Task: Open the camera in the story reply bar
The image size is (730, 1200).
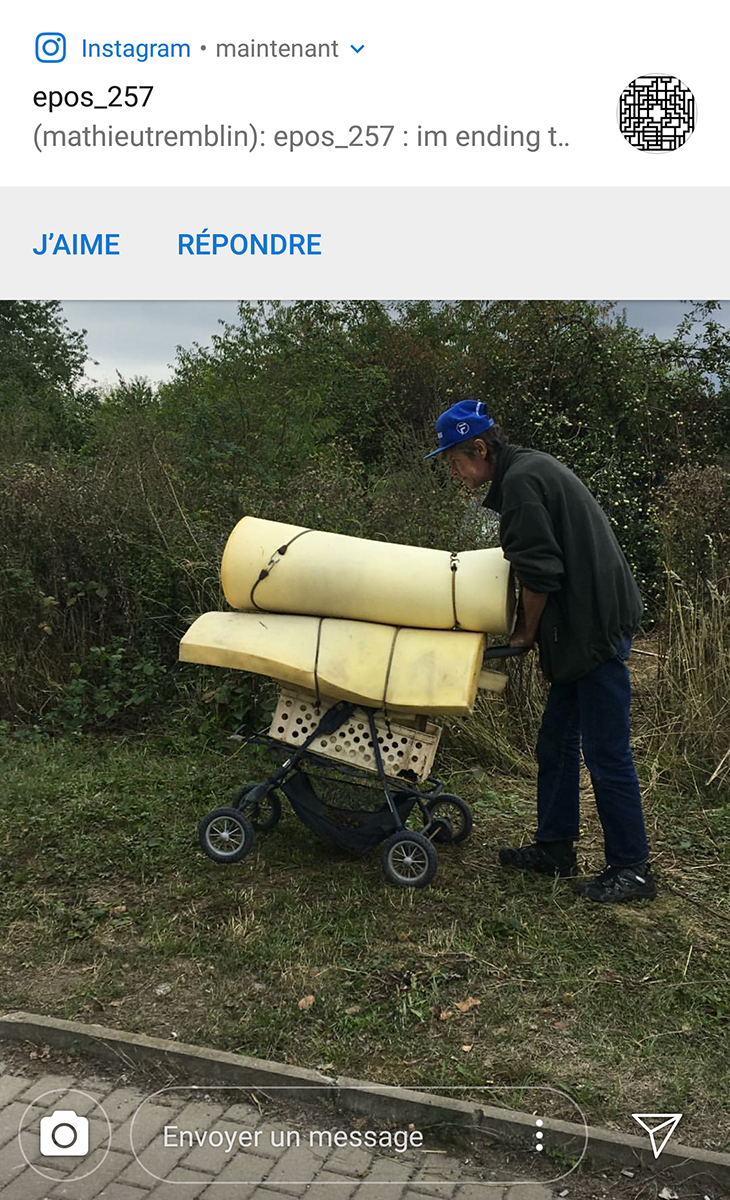Action: coord(64,1135)
